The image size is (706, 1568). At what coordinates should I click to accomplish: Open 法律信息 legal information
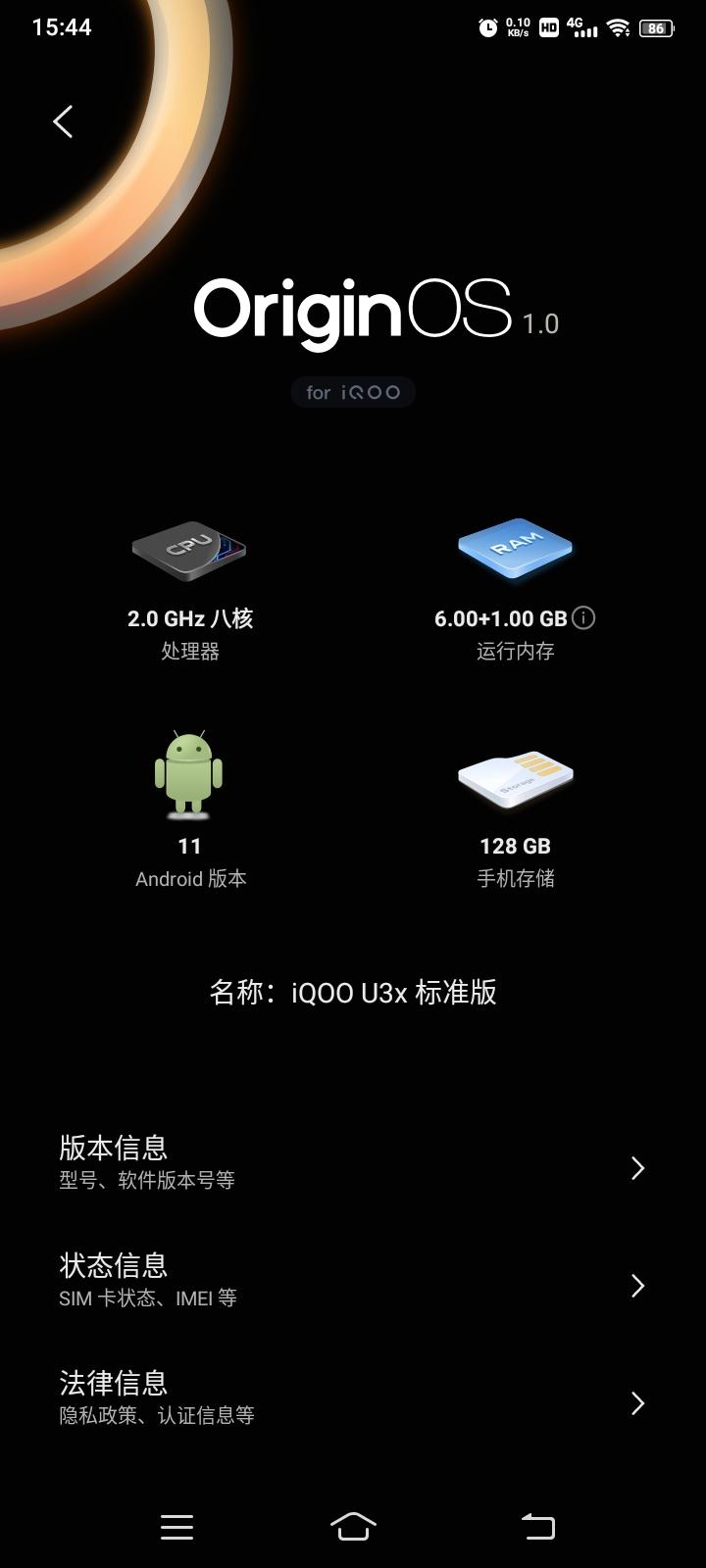pyautogui.click(x=353, y=1398)
